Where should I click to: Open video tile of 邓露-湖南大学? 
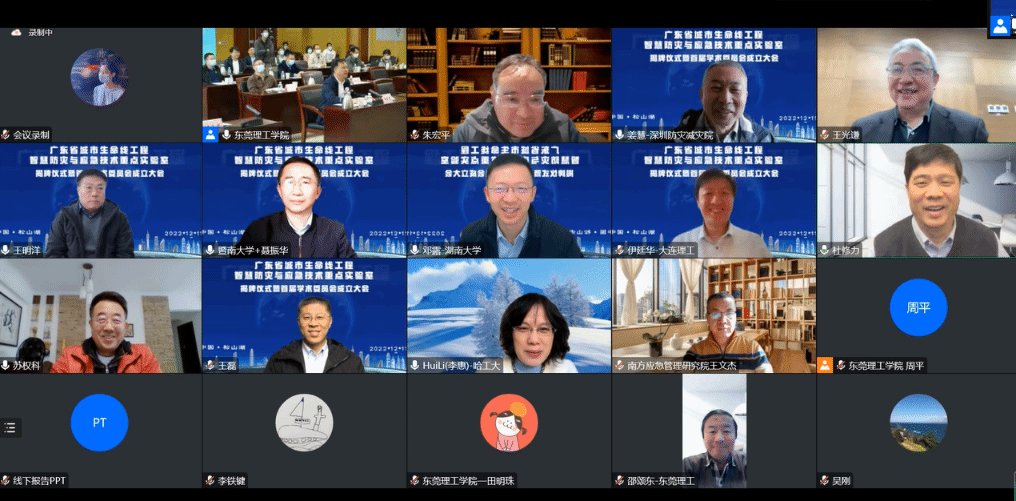(x=508, y=200)
